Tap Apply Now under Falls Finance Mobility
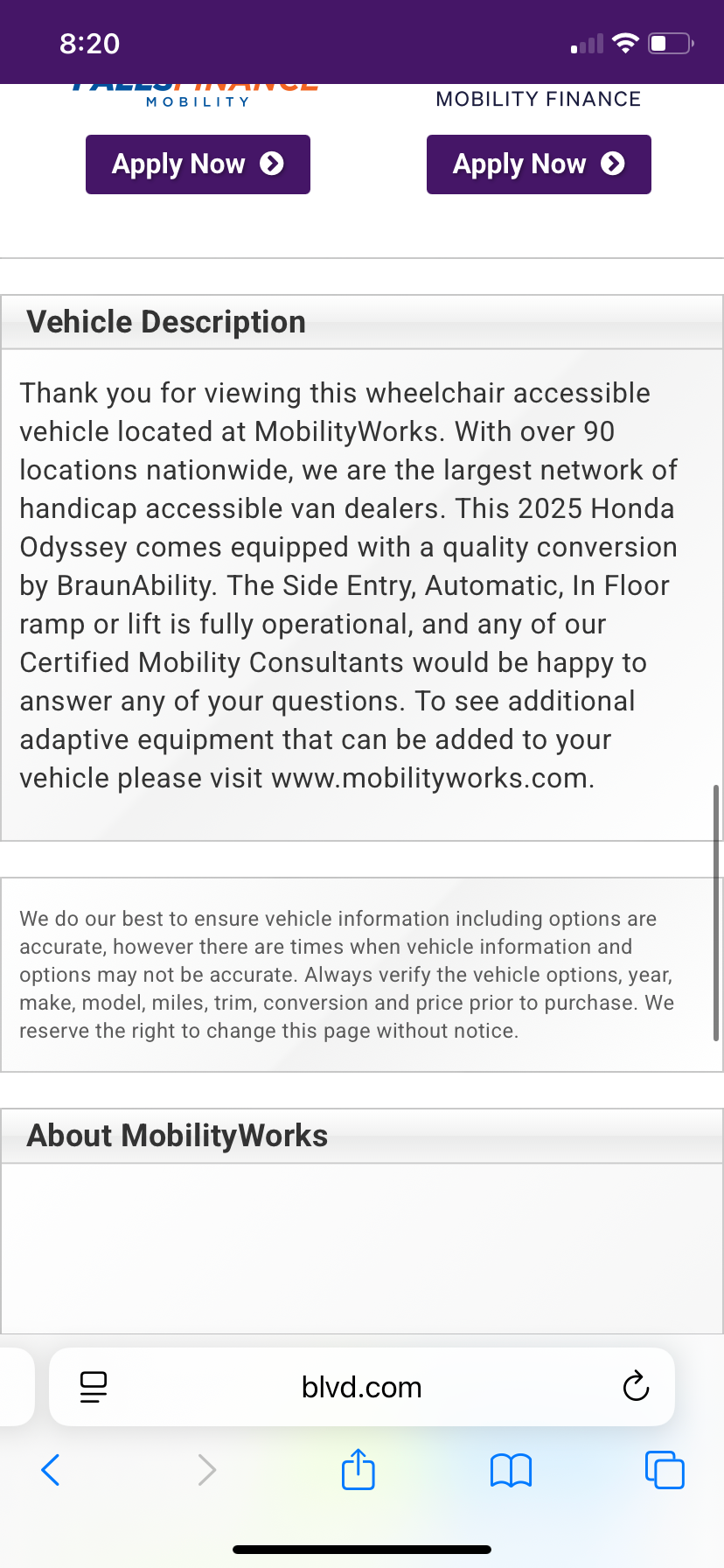The width and height of the screenshot is (724, 1568). (198, 164)
